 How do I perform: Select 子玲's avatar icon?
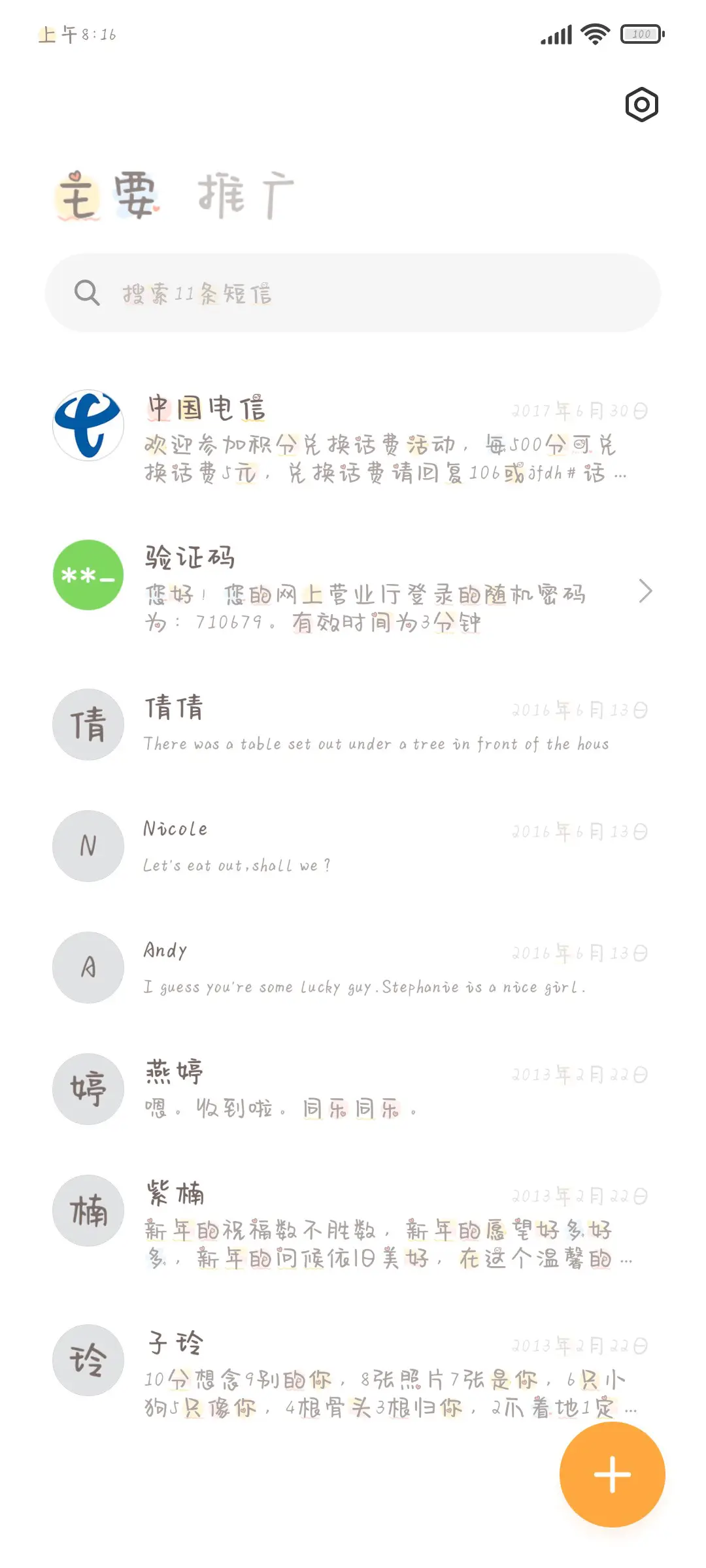pyautogui.click(x=88, y=1360)
